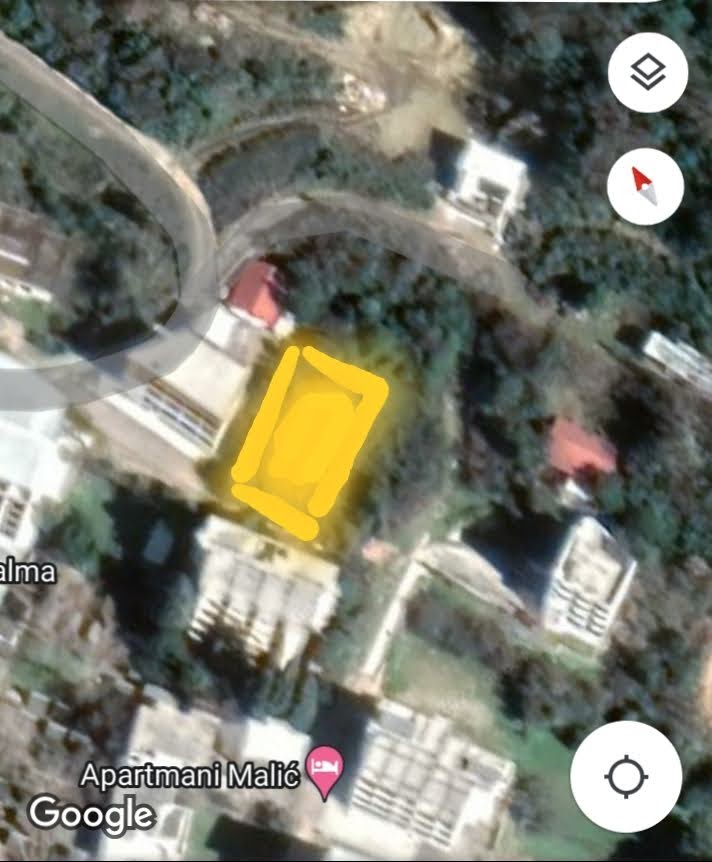Center the map on my location
Viewport: 712px width, 862px height.
point(626,776)
